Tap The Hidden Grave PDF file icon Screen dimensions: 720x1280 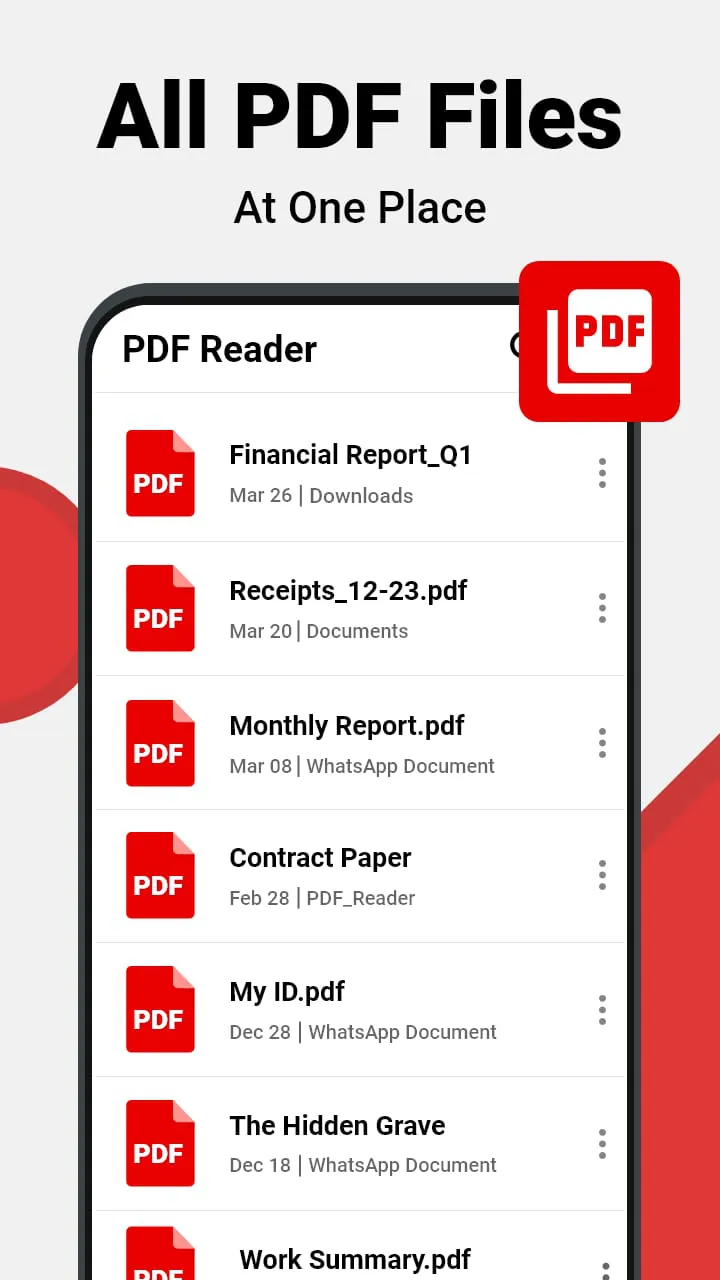pyautogui.click(x=160, y=1143)
